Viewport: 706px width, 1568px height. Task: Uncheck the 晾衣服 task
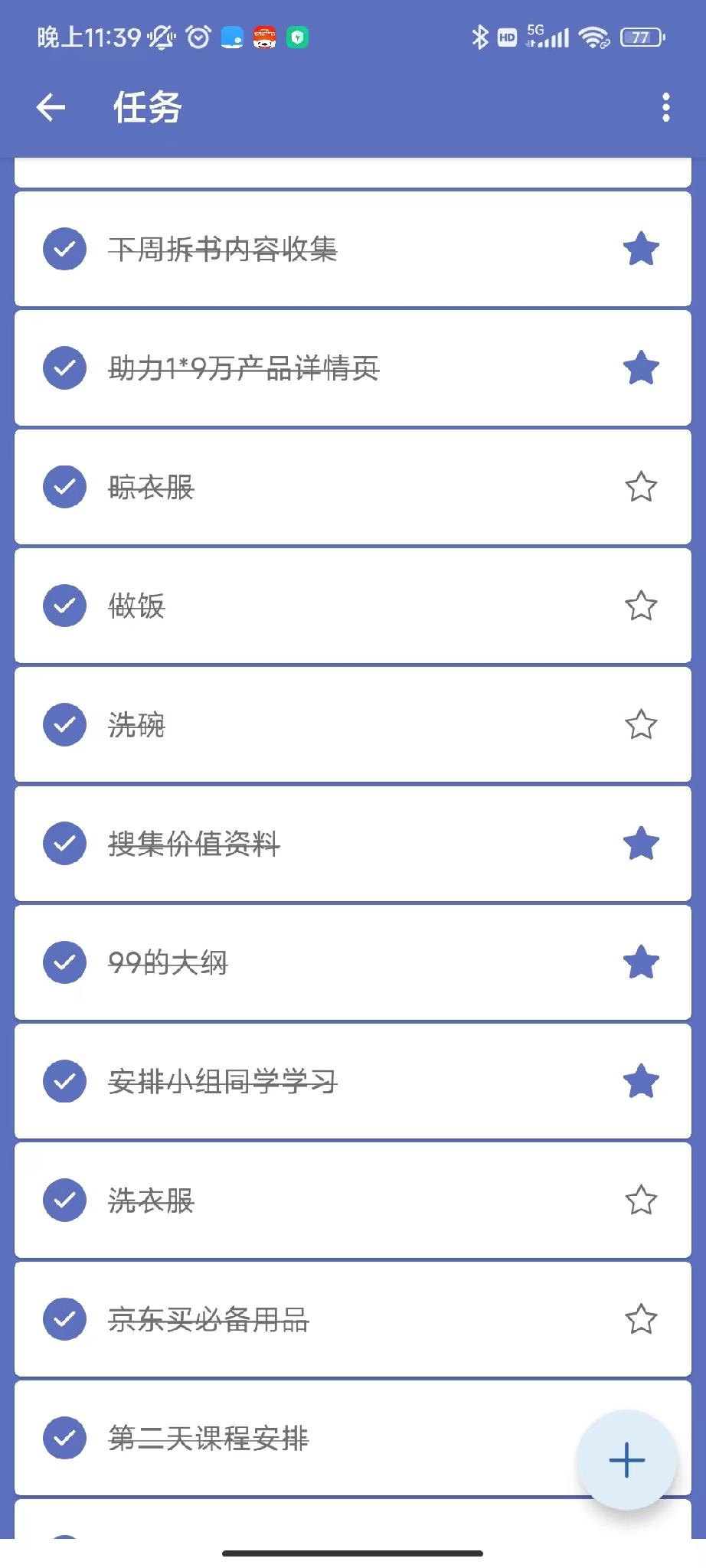pyautogui.click(x=64, y=486)
